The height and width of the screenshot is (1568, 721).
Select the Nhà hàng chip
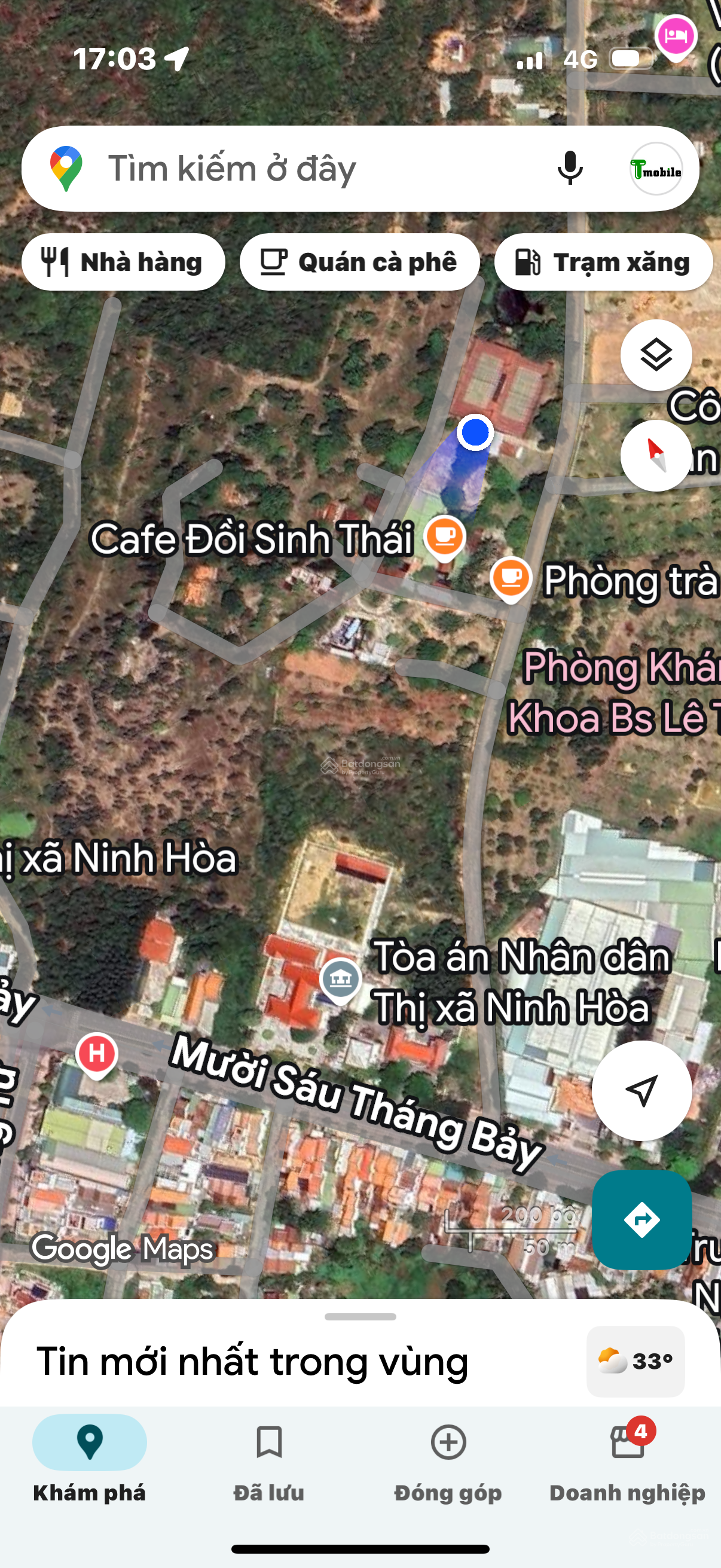point(124,262)
